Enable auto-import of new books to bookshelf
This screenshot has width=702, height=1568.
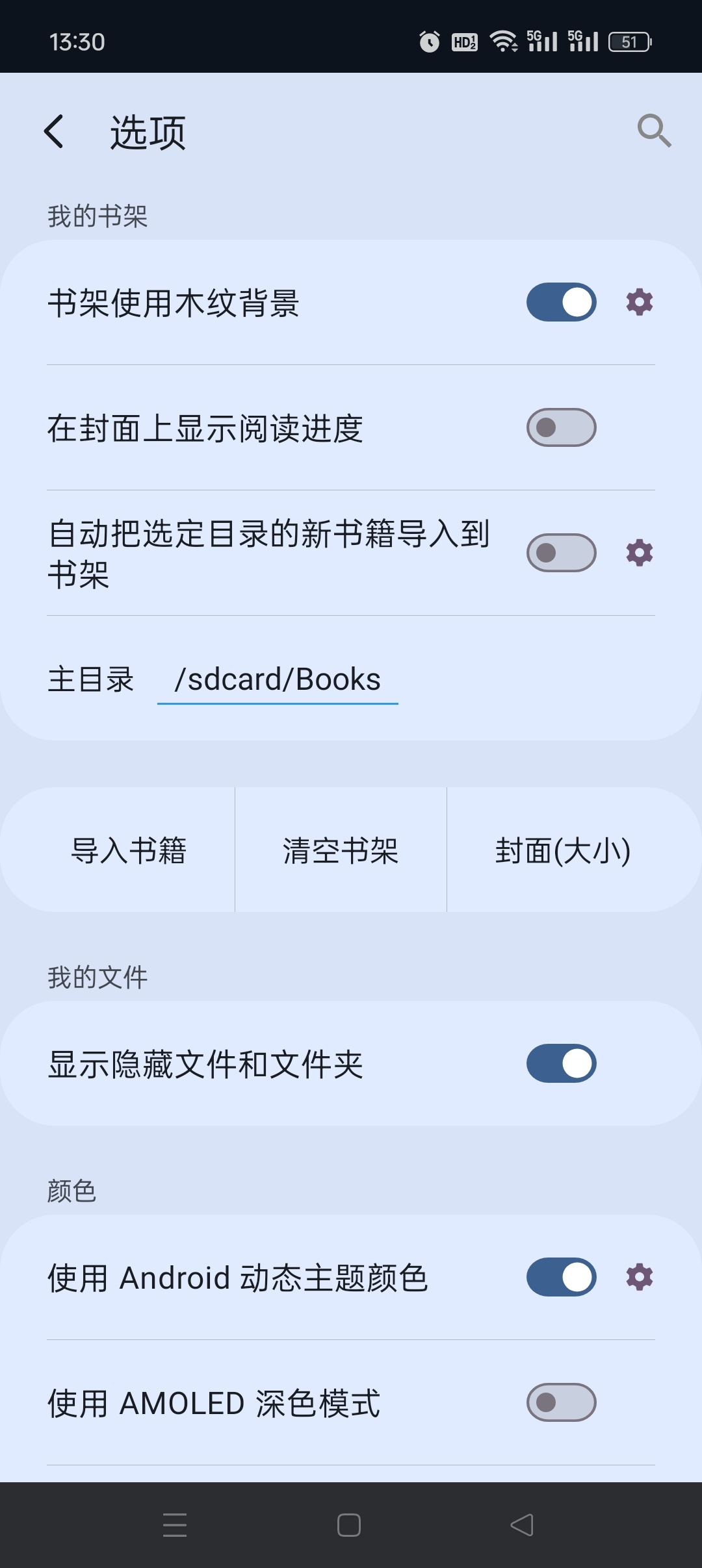pos(562,553)
